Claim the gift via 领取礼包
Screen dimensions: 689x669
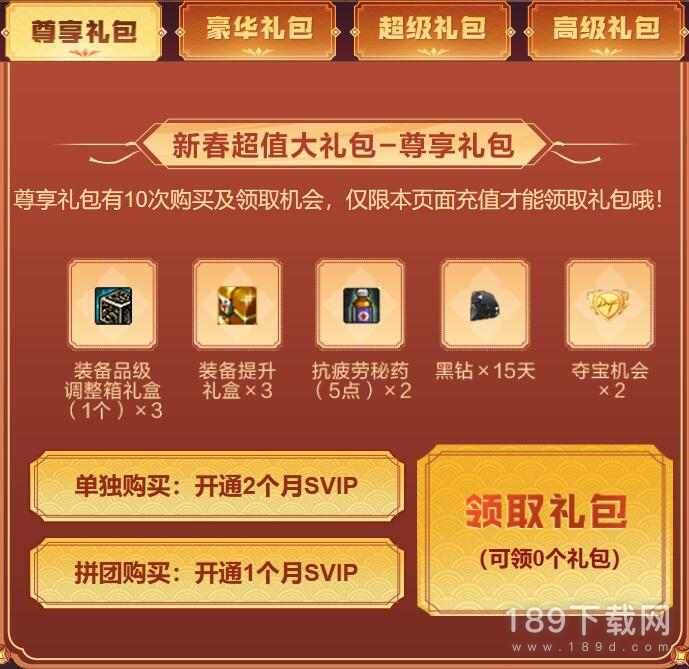pos(546,528)
